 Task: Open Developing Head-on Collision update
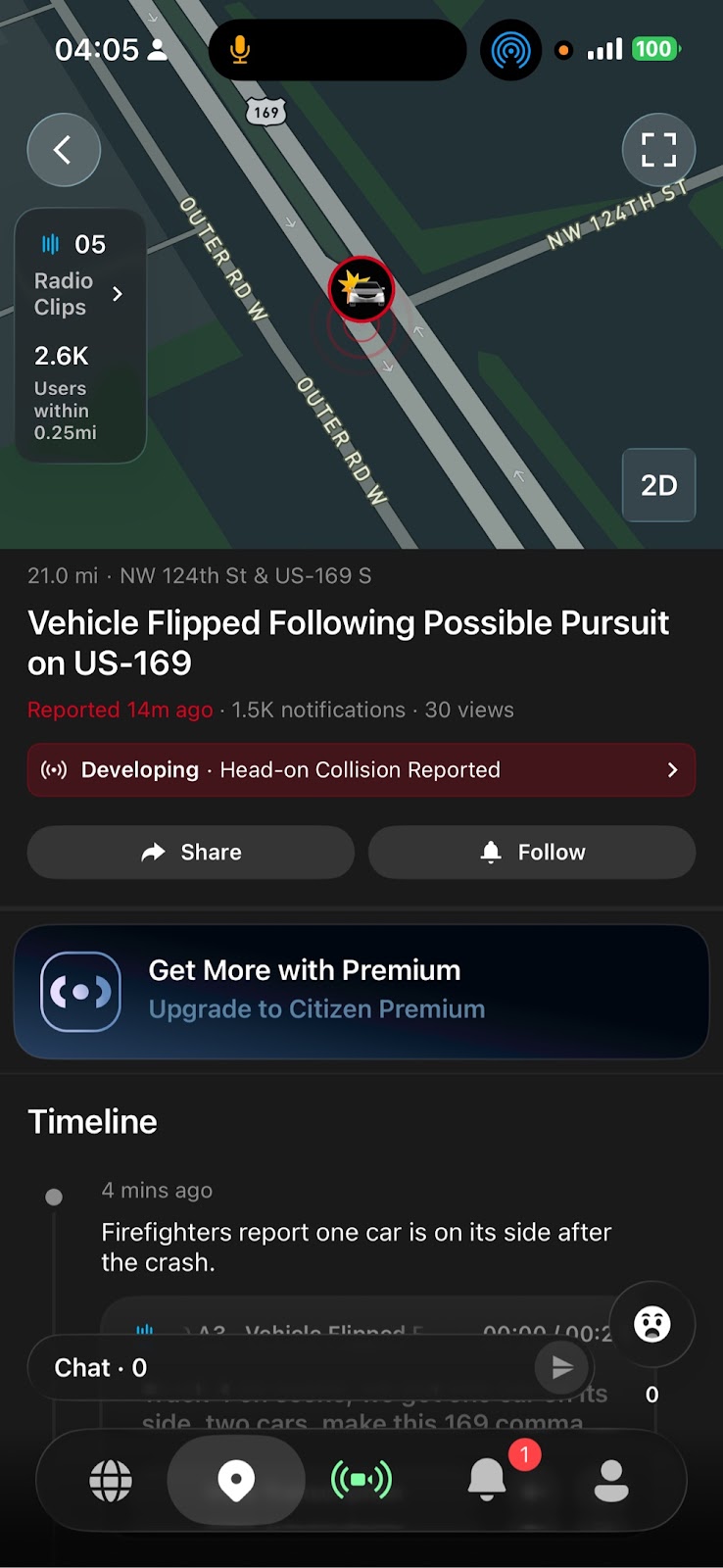click(x=361, y=770)
